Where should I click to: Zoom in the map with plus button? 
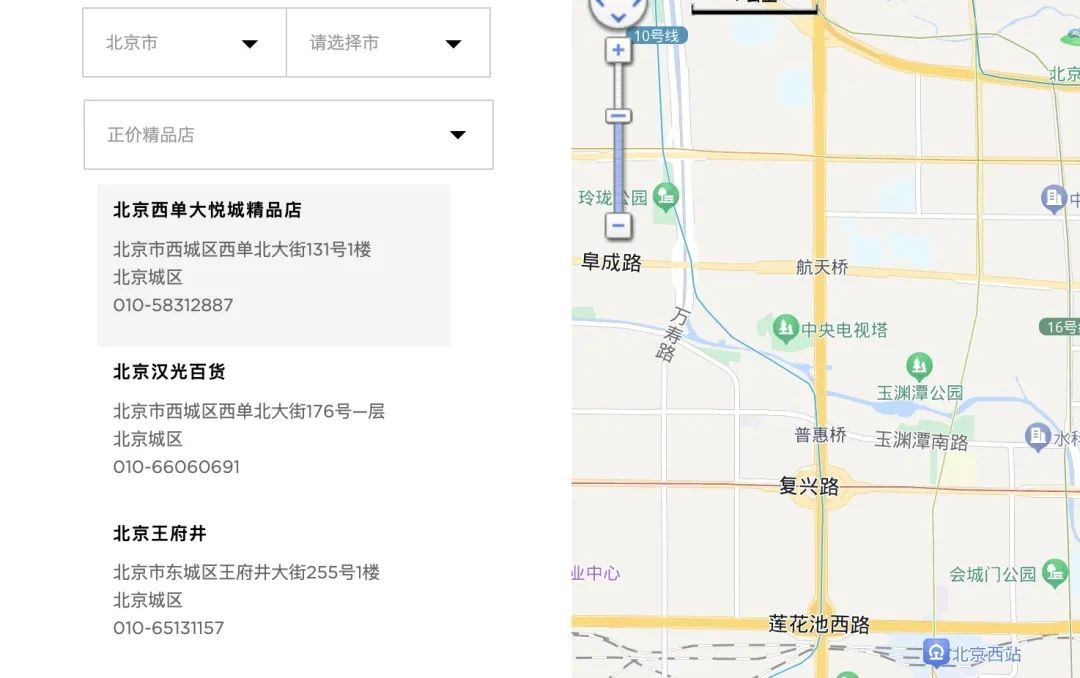coord(619,49)
